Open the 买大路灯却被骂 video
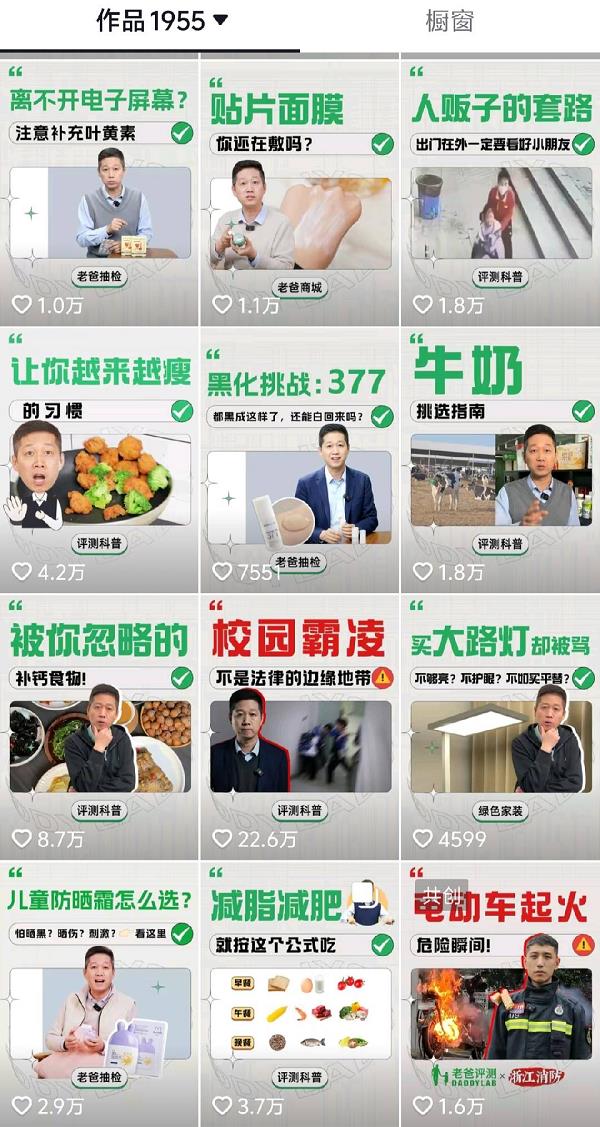Screen dimensions: 600x1127 coord(500,725)
